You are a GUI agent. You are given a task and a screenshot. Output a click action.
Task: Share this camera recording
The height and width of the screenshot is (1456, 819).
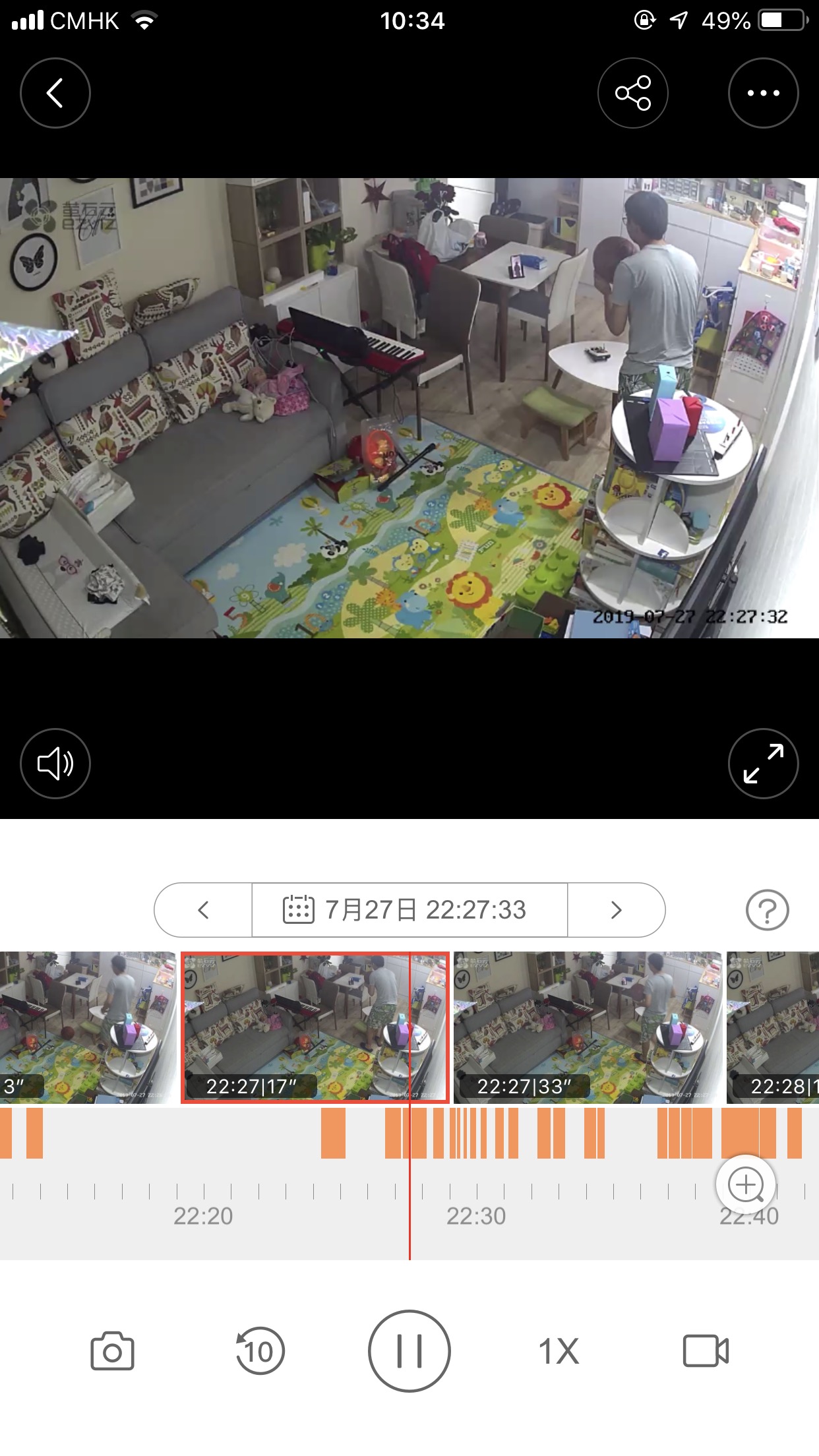point(633,93)
